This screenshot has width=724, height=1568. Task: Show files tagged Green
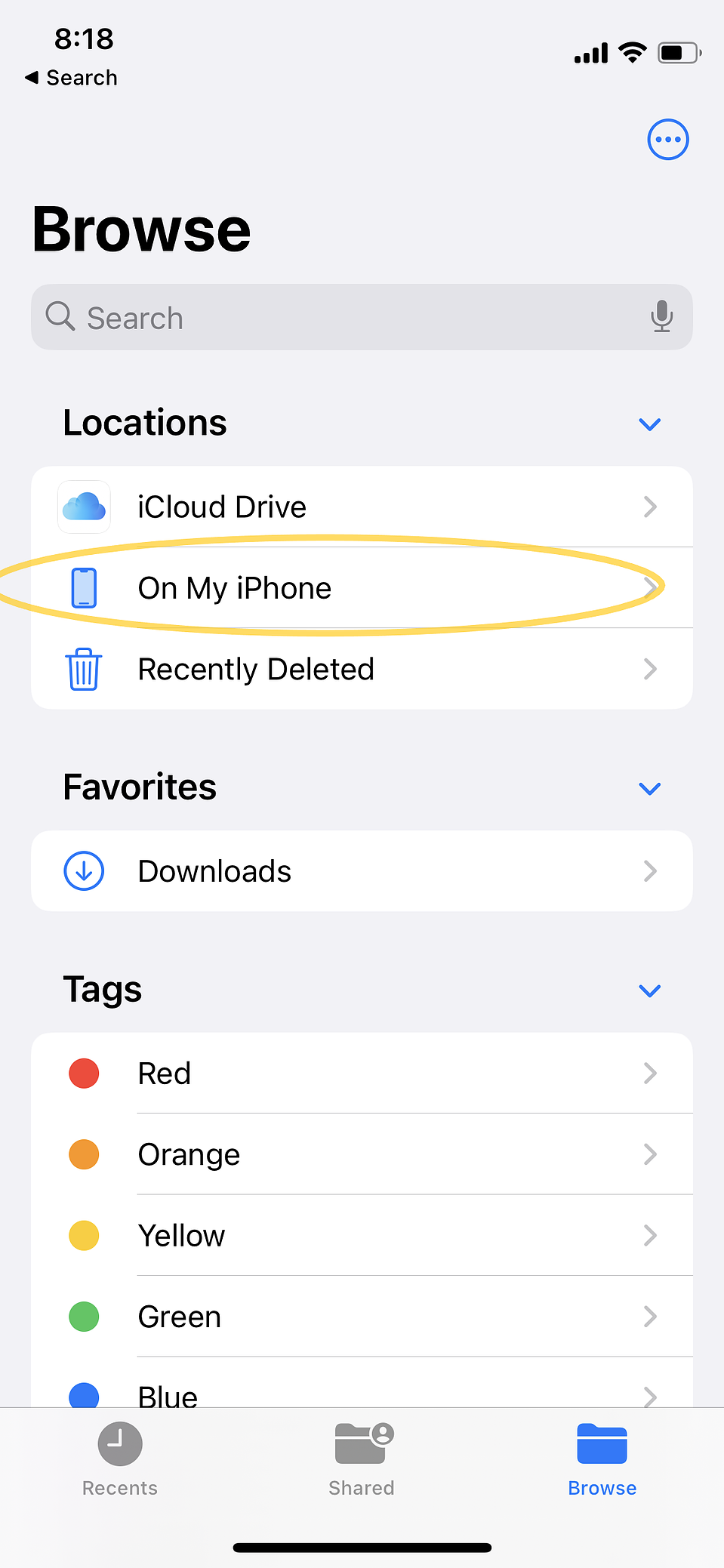click(362, 1317)
